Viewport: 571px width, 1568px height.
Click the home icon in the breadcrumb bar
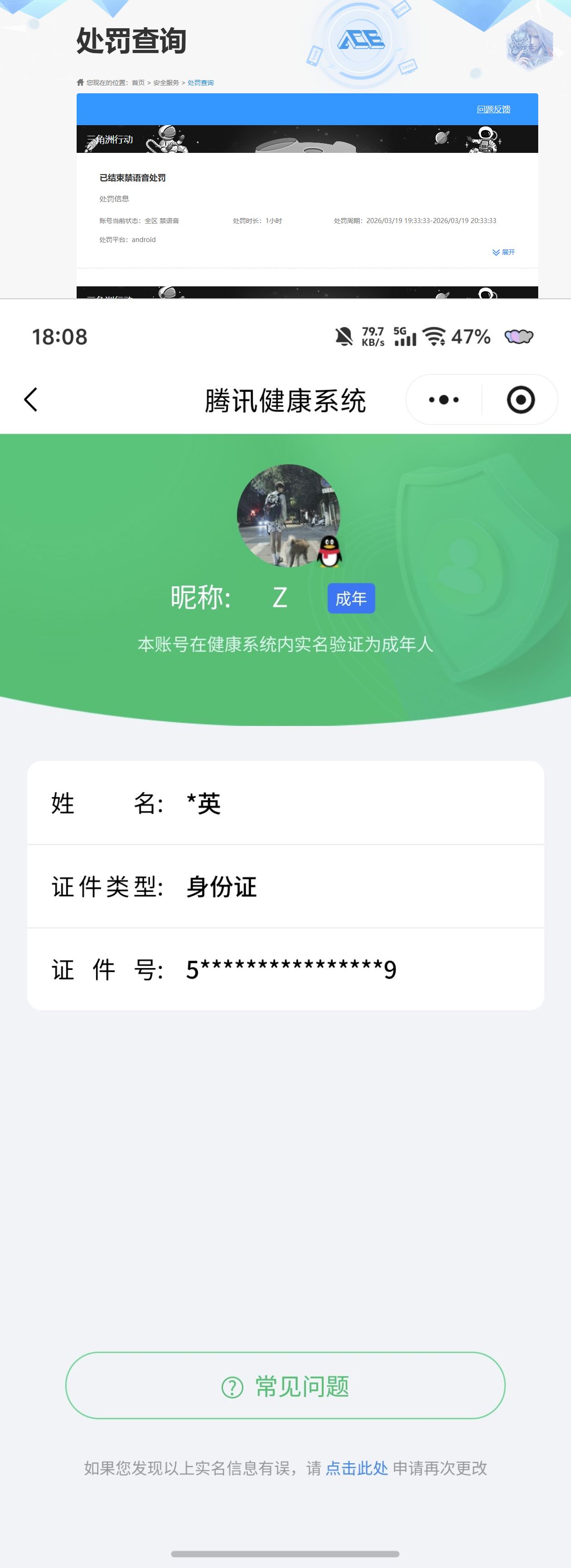point(81,82)
